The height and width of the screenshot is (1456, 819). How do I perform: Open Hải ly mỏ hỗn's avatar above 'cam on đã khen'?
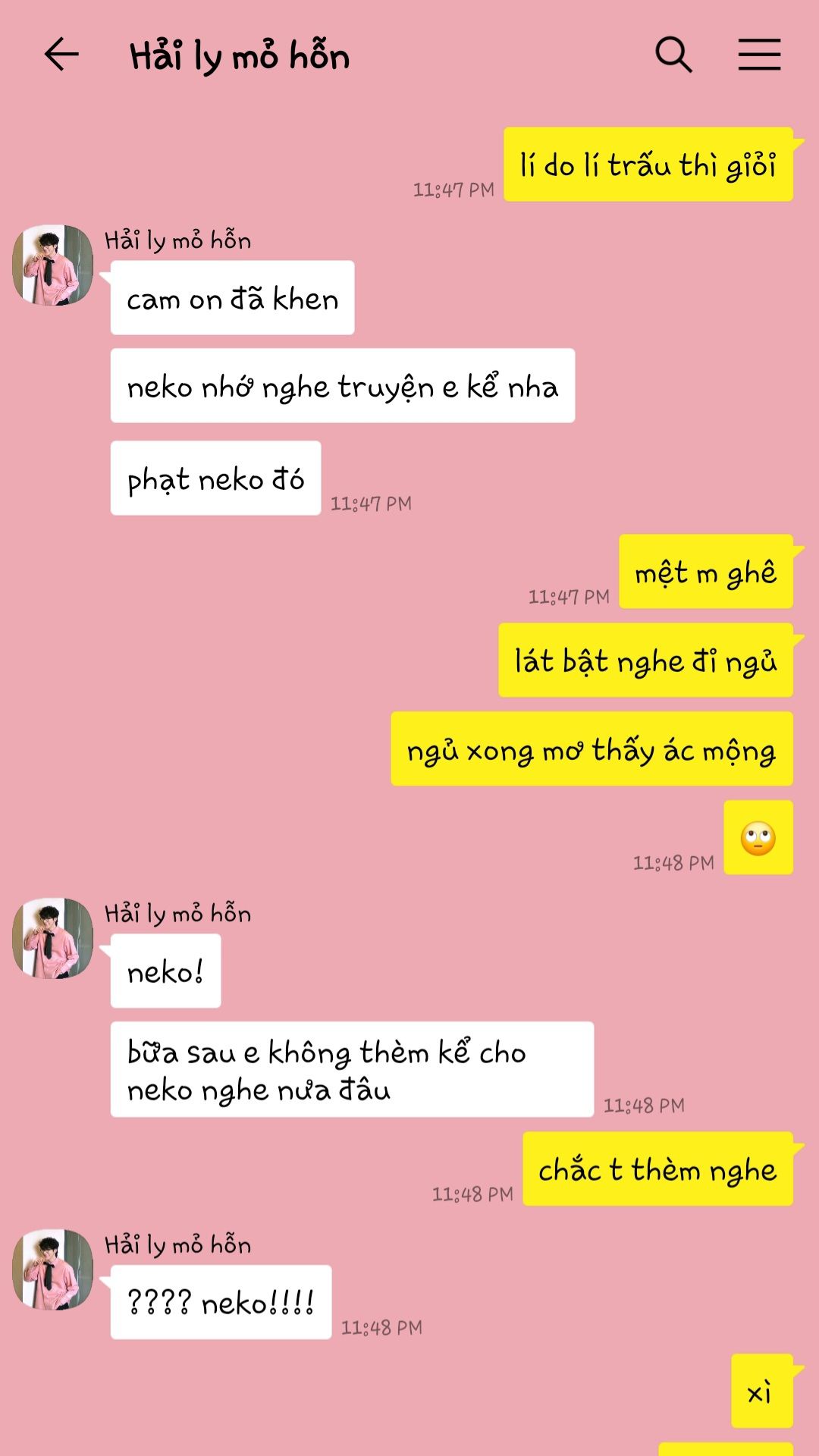click(52, 265)
